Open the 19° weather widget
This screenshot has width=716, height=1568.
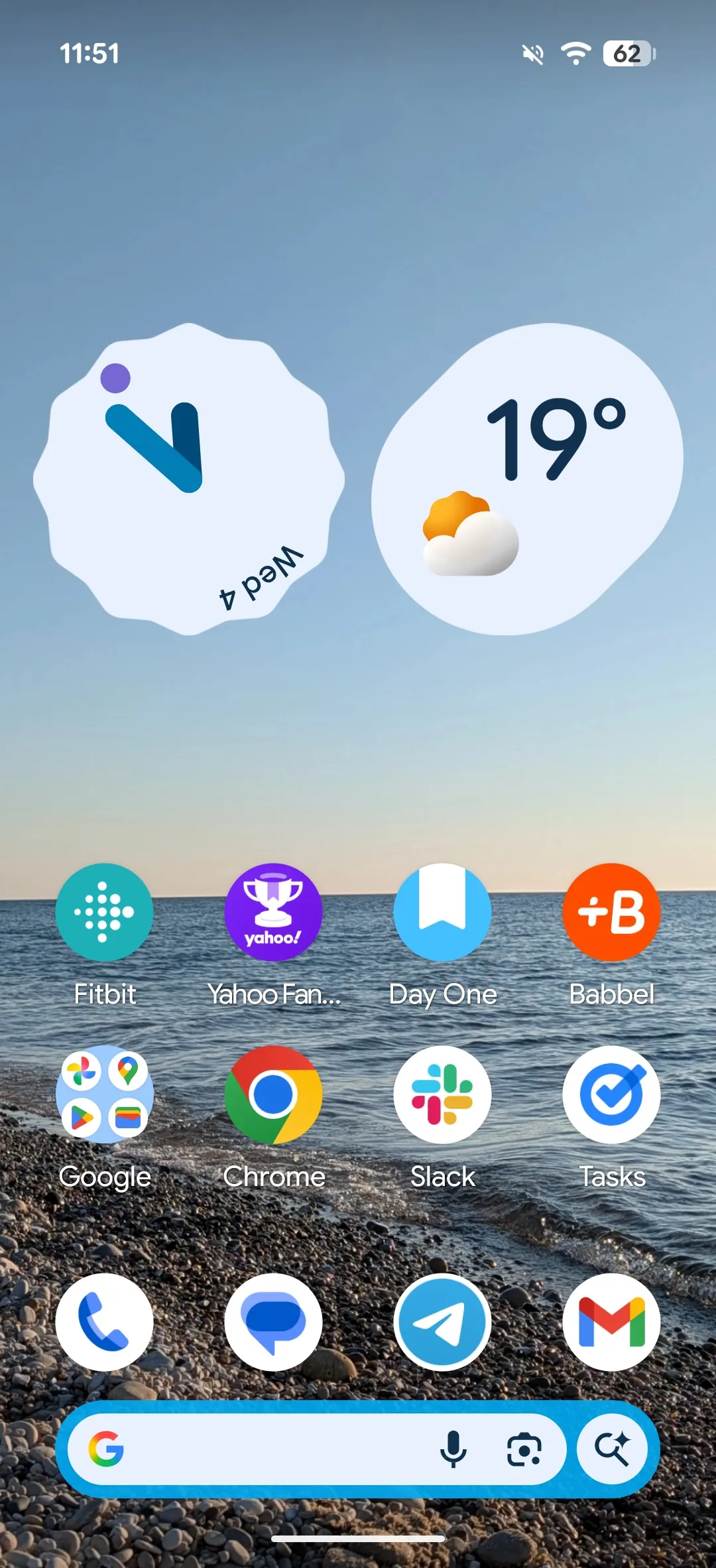(527, 479)
